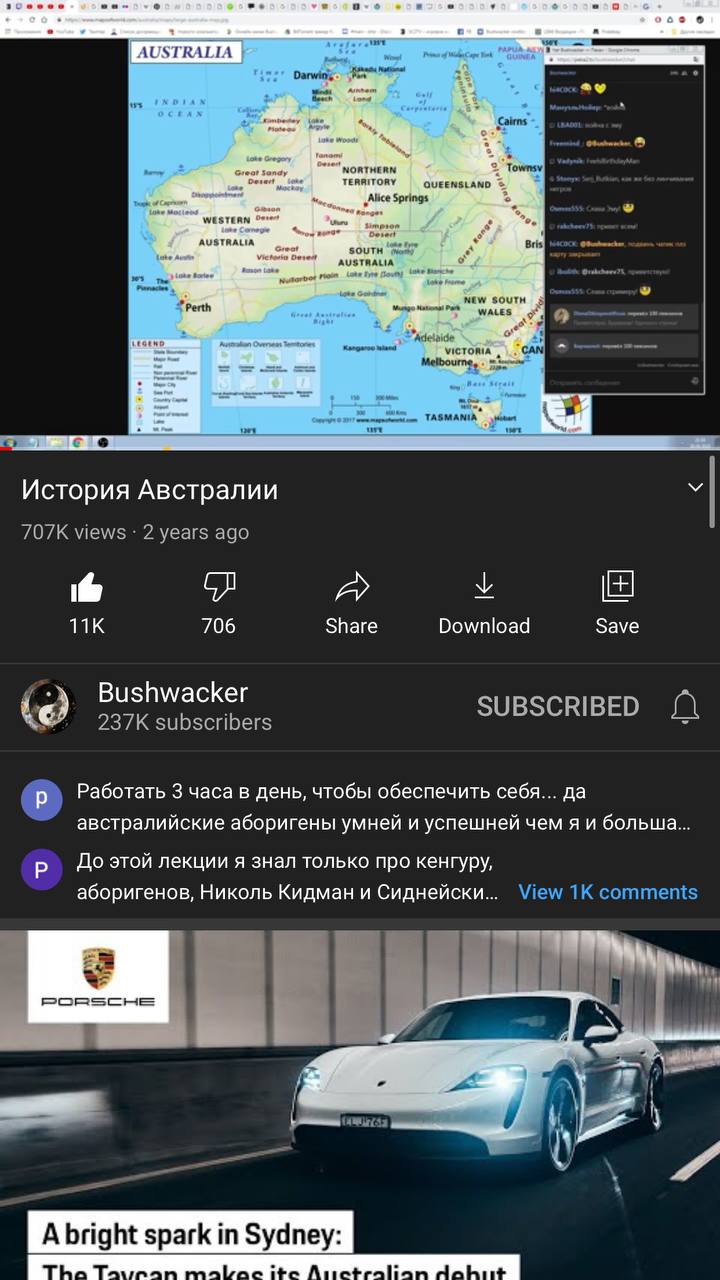Dislike the video История Австралии
Viewport: 720px width, 1280px height.
click(218, 603)
